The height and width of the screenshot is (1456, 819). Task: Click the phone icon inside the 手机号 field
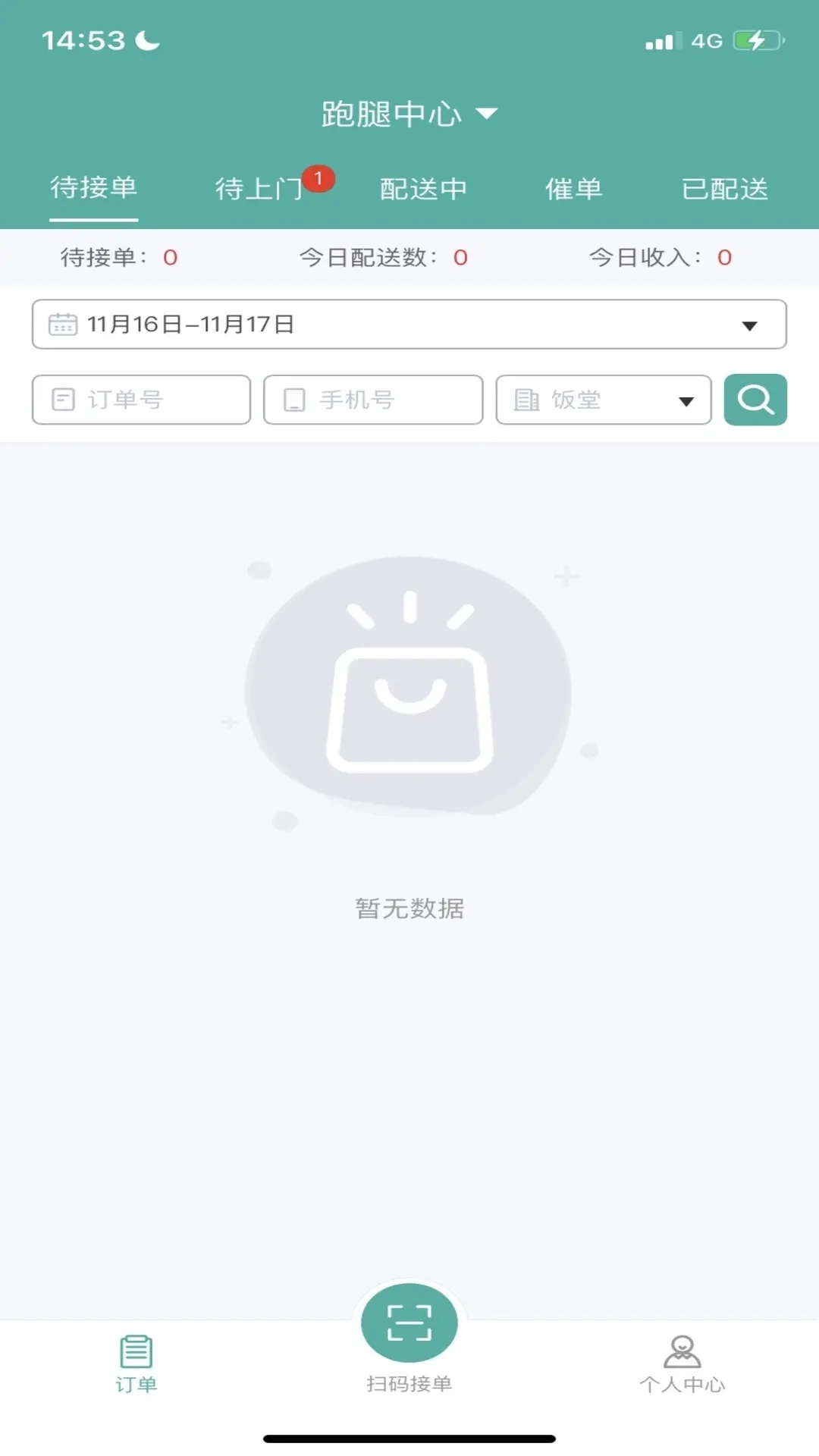297,400
